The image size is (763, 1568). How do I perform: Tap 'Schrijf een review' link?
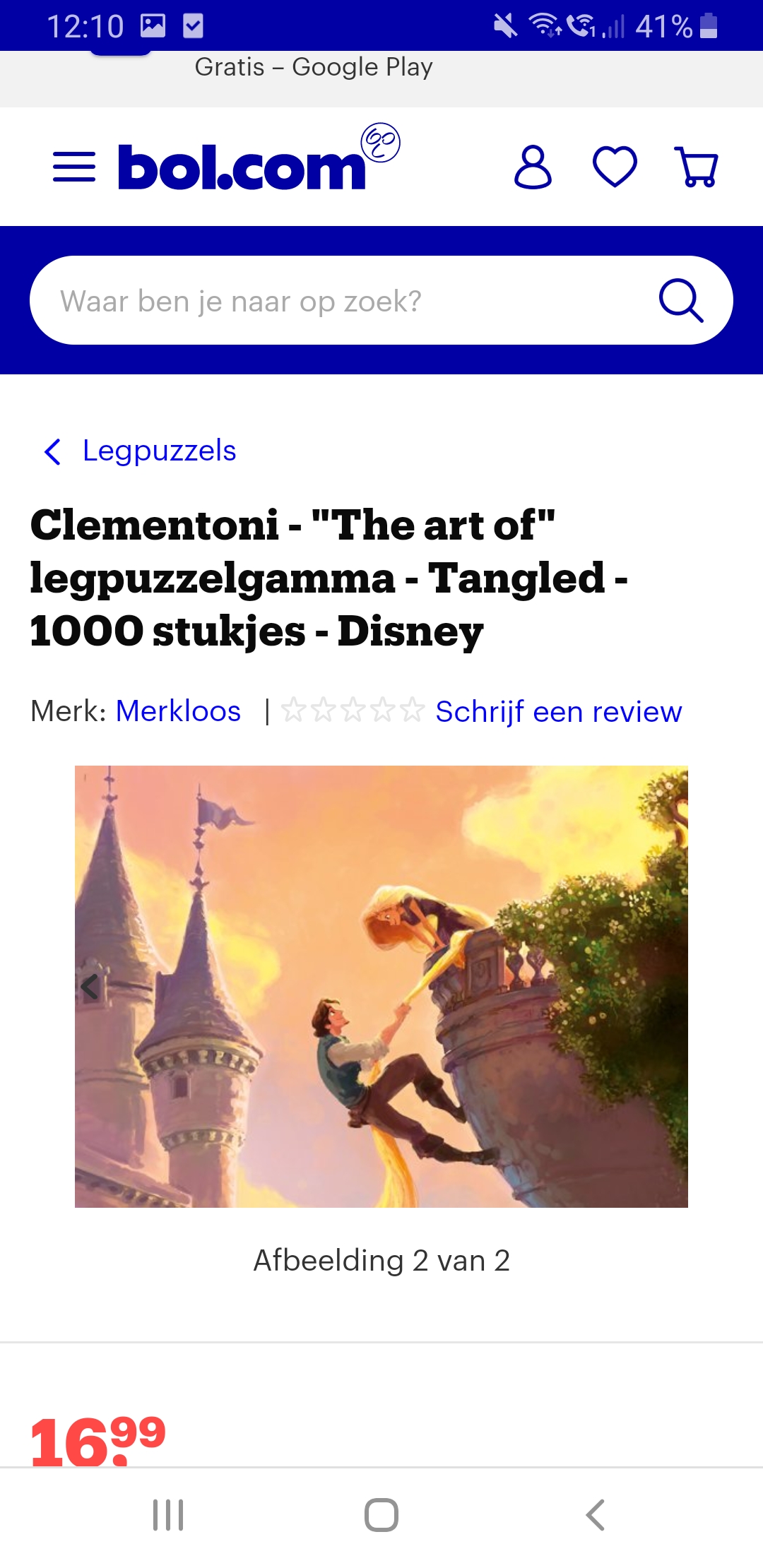pos(558,712)
